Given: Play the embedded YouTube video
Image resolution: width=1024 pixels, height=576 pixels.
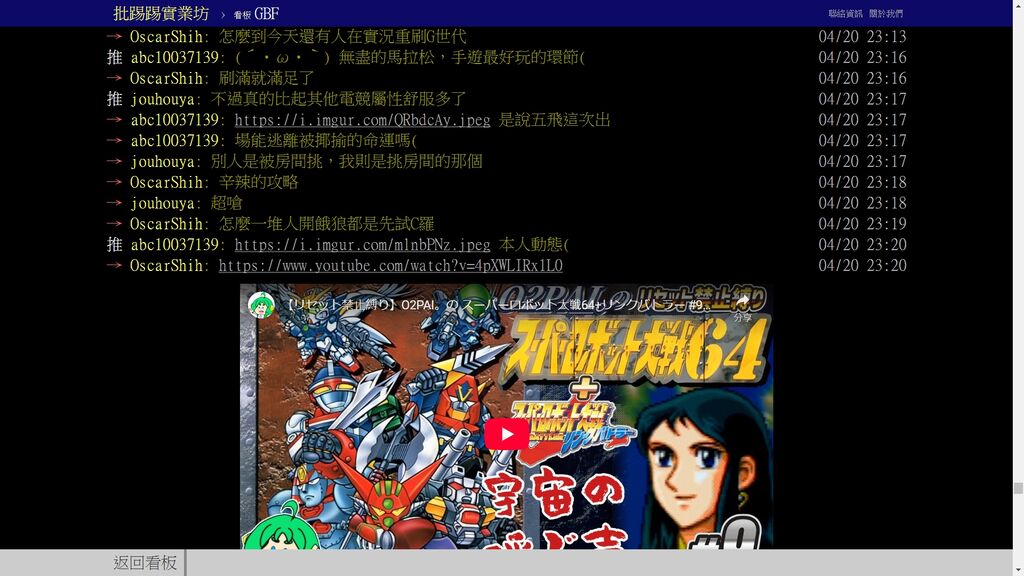Looking at the screenshot, I should click(x=506, y=434).
